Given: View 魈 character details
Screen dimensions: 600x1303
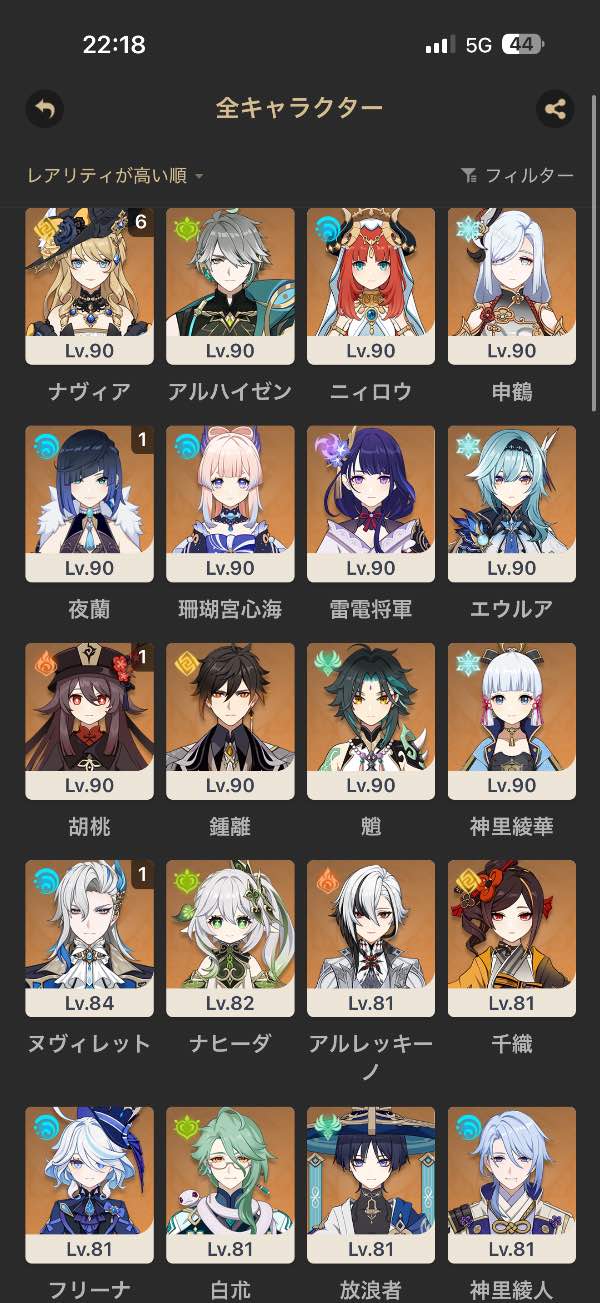Looking at the screenshot, I should click(371, 720).
